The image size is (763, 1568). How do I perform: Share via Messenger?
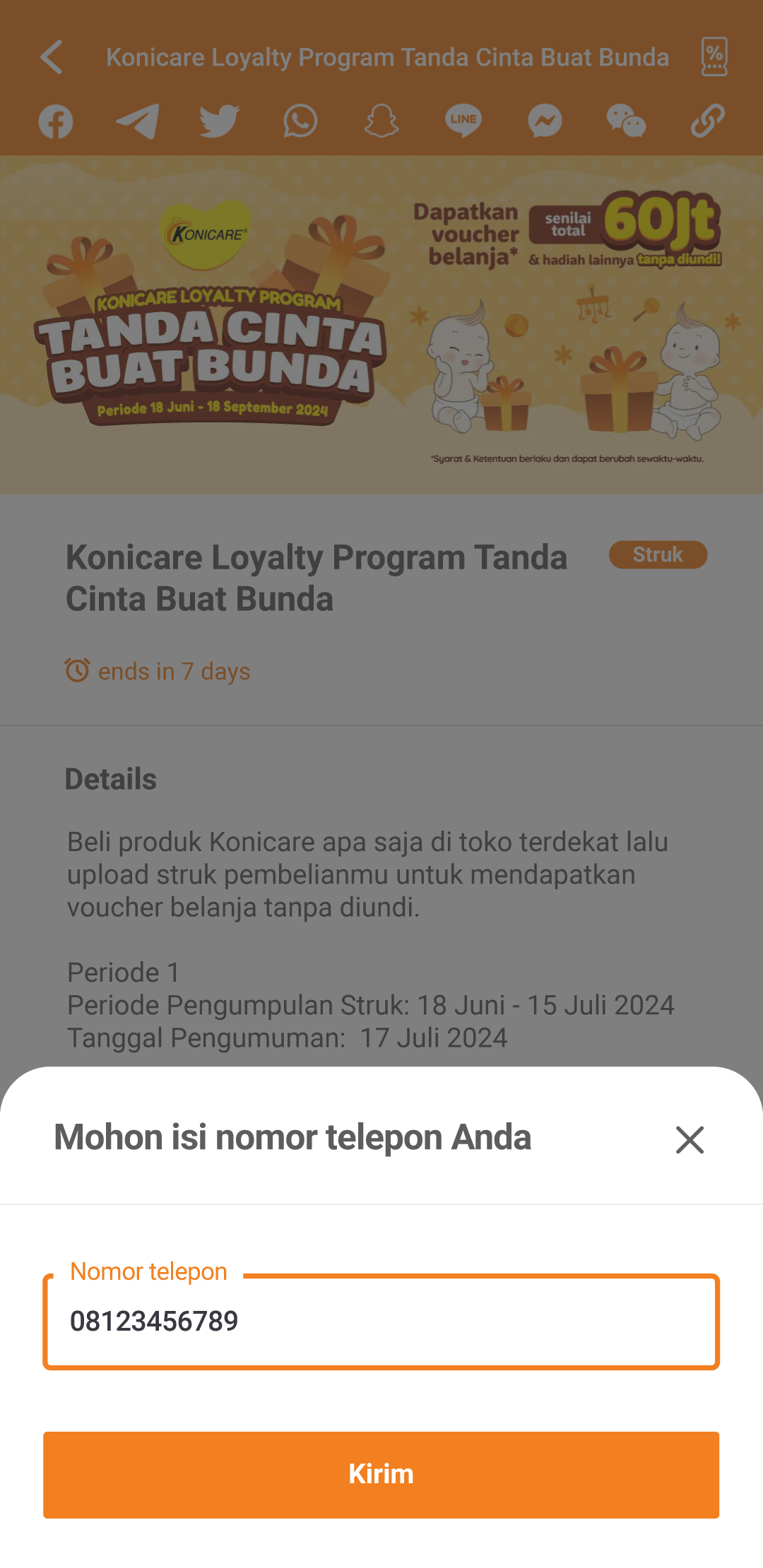(545, 121)
